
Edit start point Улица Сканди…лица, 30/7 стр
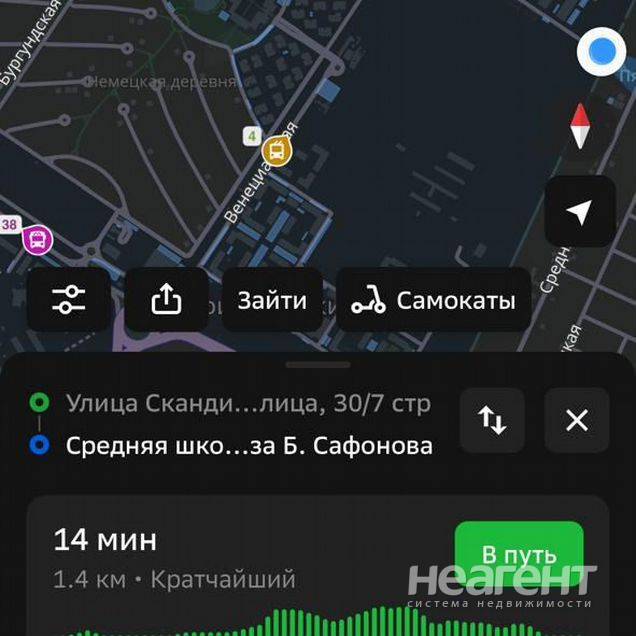coord(248,404)
